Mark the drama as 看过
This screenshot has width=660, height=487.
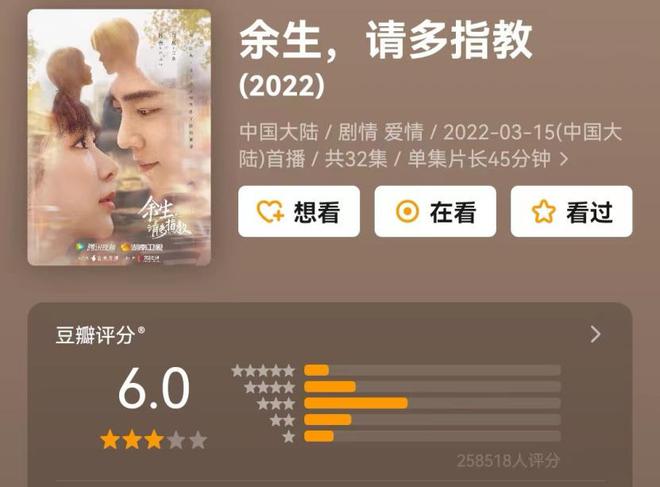pos(571,212)
